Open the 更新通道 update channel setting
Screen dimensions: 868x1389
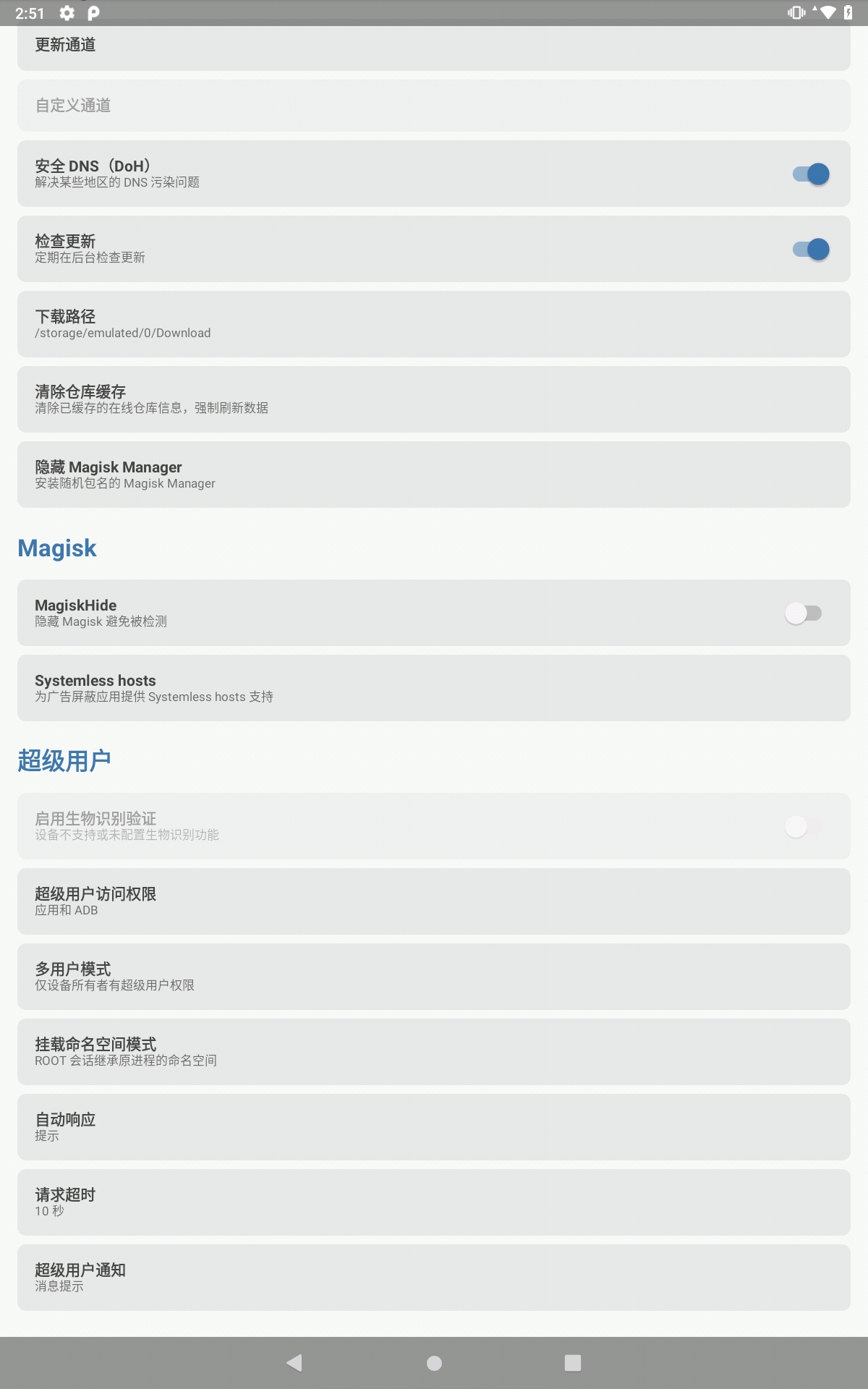[x=434, y=46]
